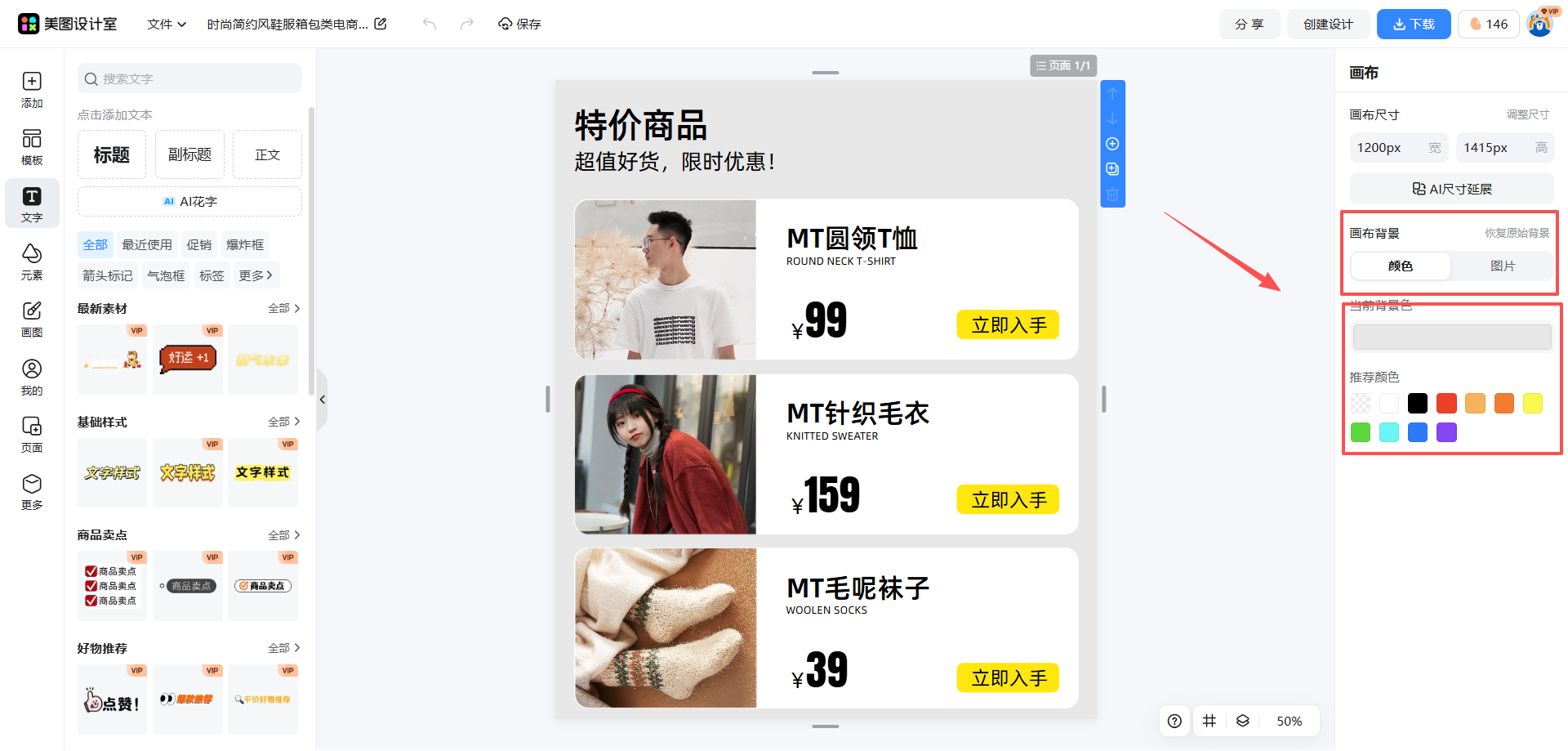Open the 分享 share button
Image resolution: width=1568 pixels, height=751 pixels.
point(1249,25)
